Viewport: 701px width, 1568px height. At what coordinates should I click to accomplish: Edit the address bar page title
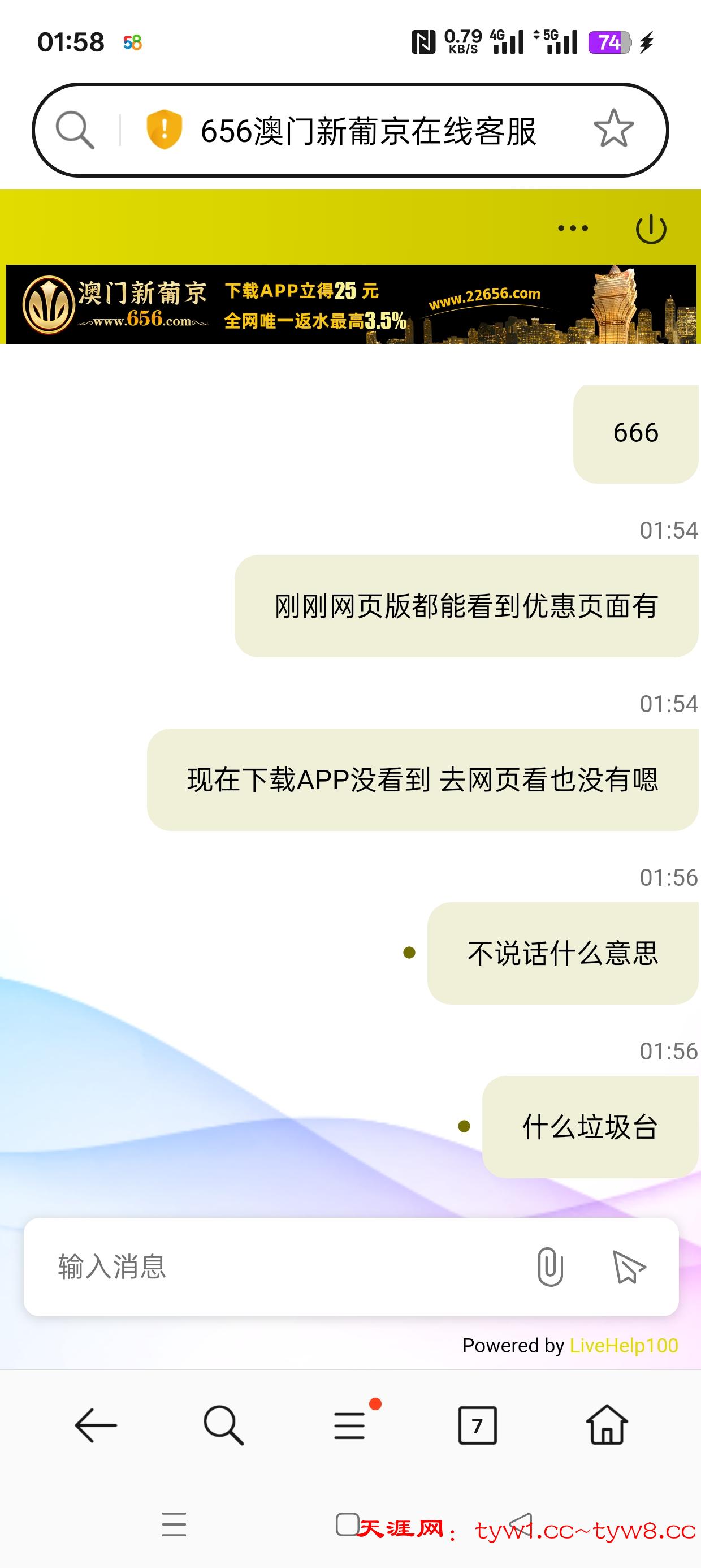(x=368, y=130)
